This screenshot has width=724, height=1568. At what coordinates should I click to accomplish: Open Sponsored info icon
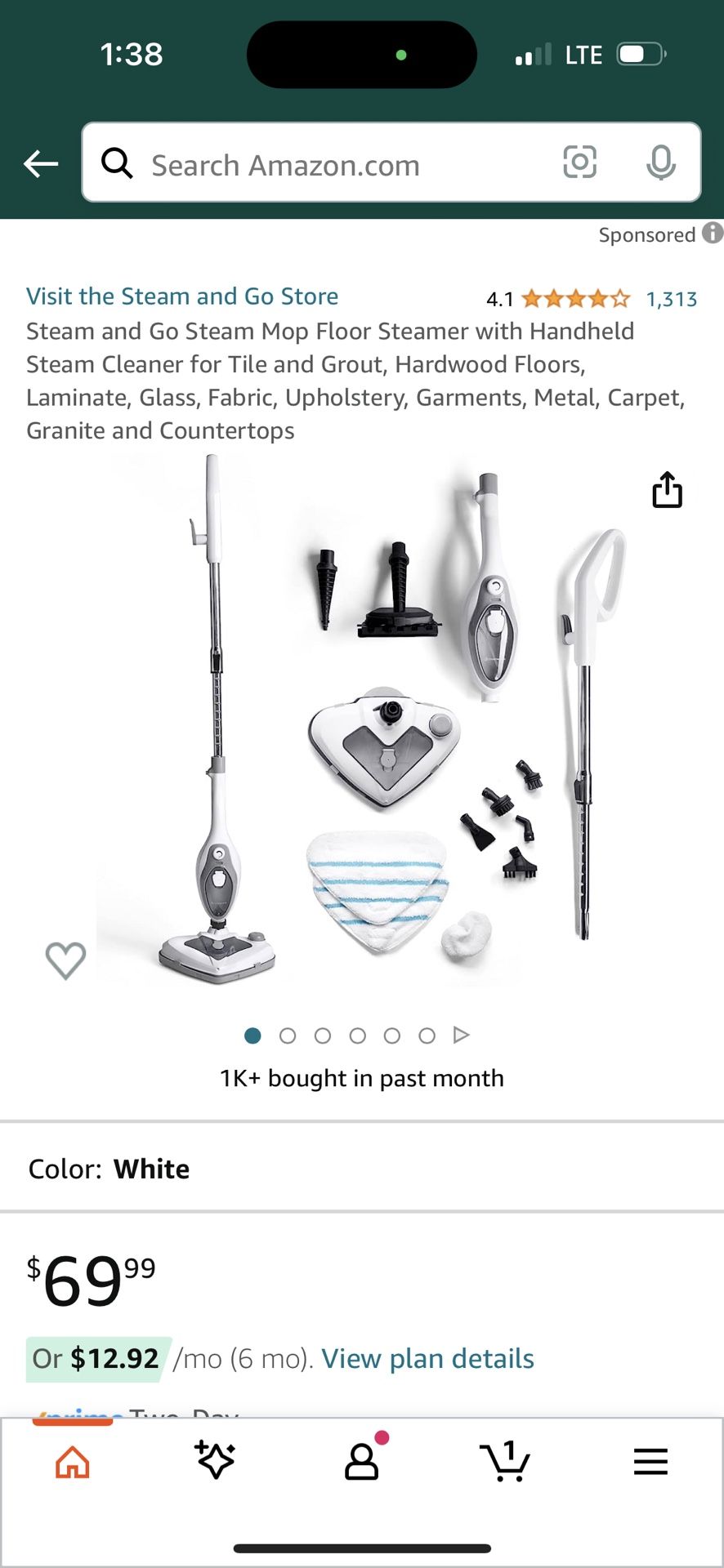click(713, 234)
